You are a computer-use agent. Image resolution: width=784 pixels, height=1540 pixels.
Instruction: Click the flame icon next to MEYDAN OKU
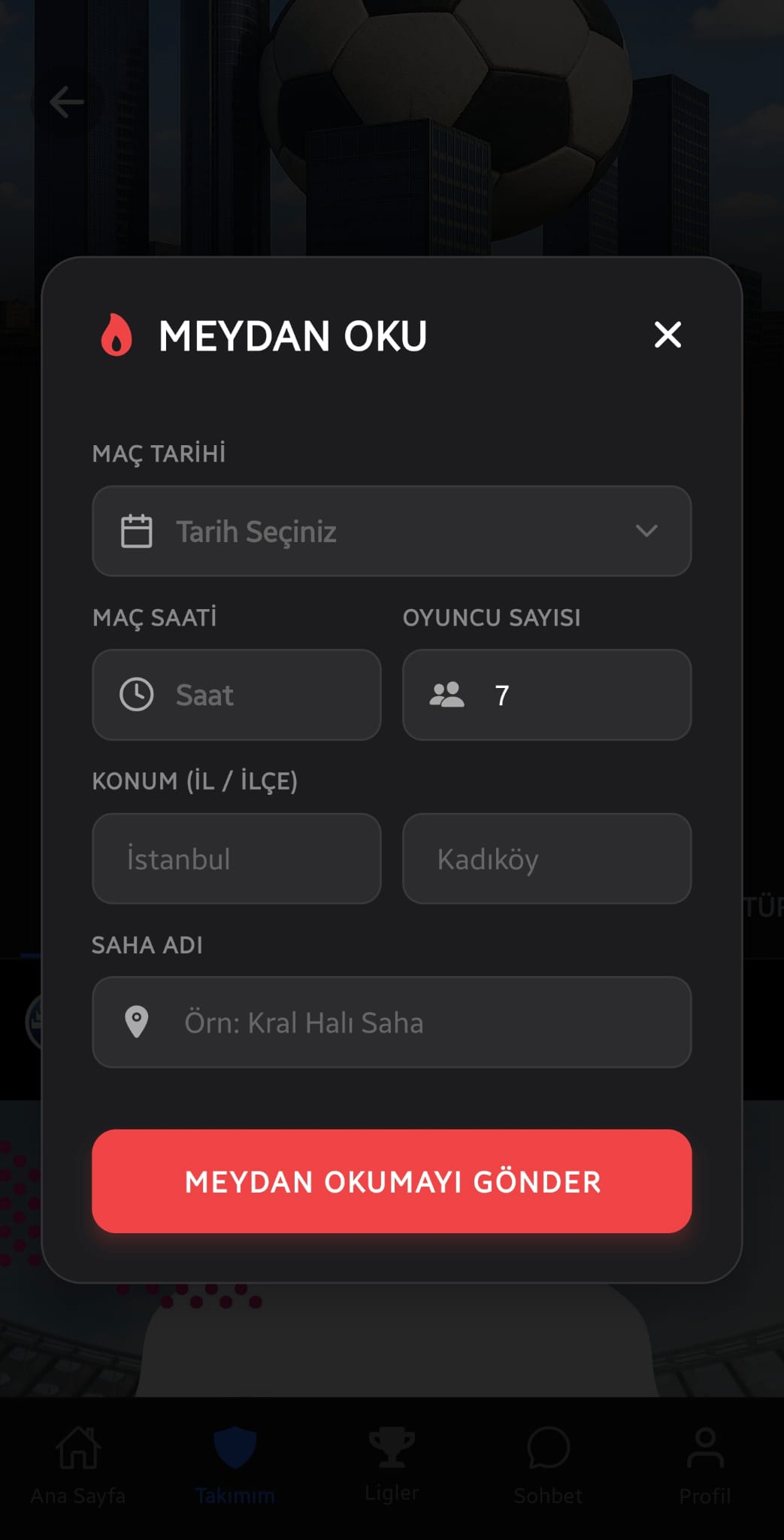click(x=117, y=337)
